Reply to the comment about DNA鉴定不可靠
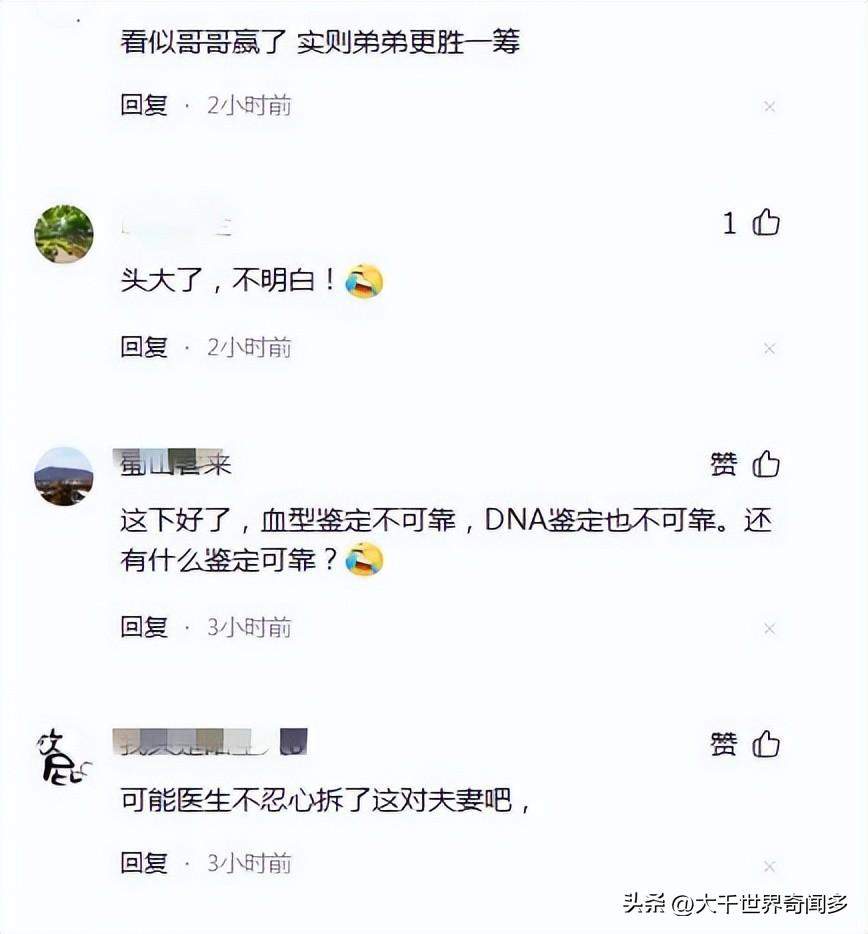This screenshot has height=934, width=868. coord(144,627)
